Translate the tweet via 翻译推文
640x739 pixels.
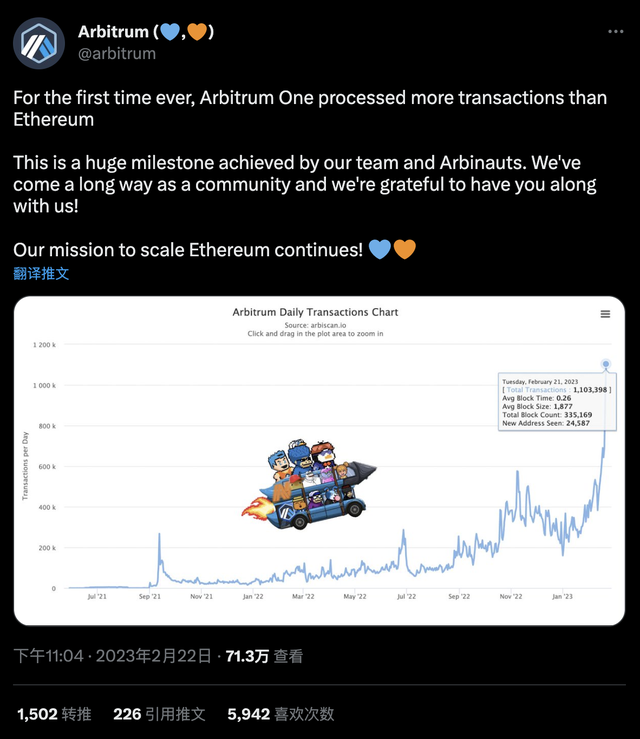pos(41,273)
